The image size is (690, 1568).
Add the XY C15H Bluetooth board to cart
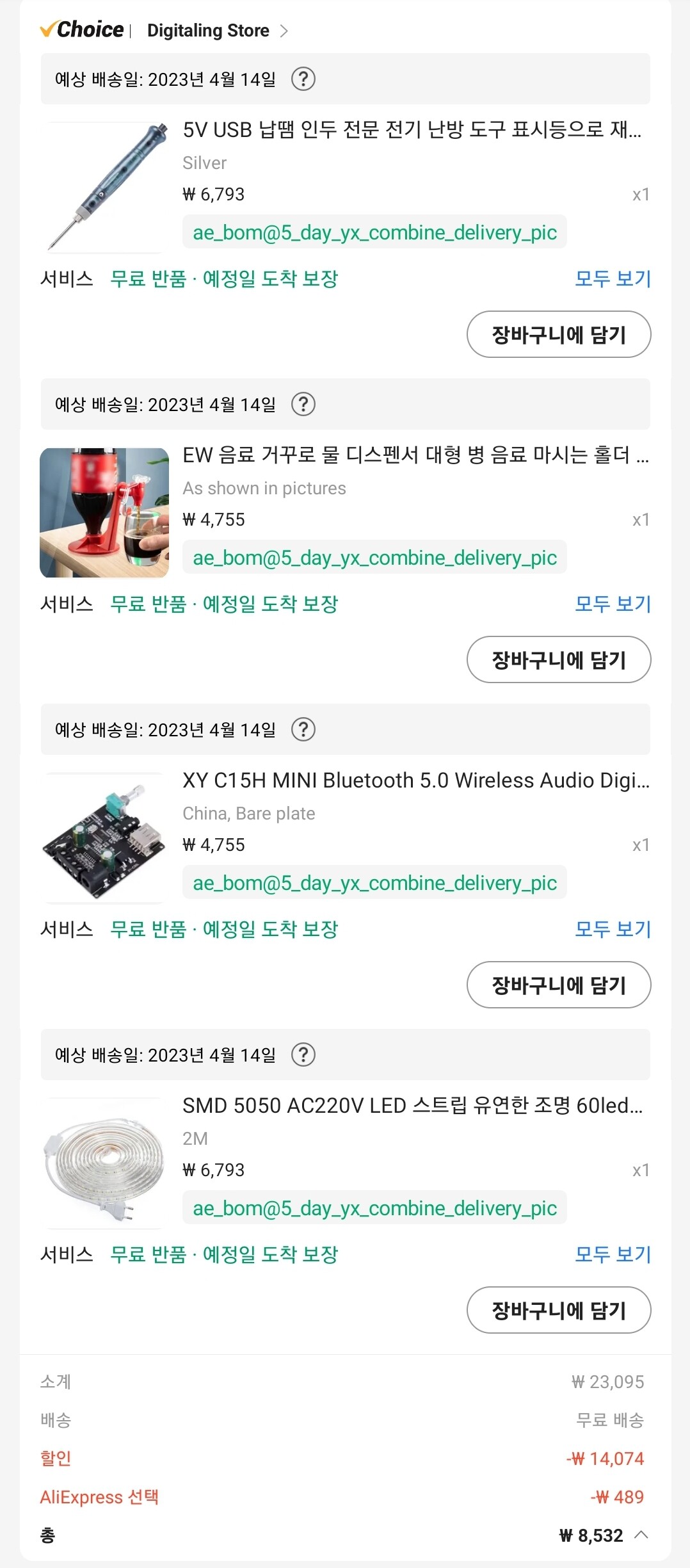(x=558, y=985)
